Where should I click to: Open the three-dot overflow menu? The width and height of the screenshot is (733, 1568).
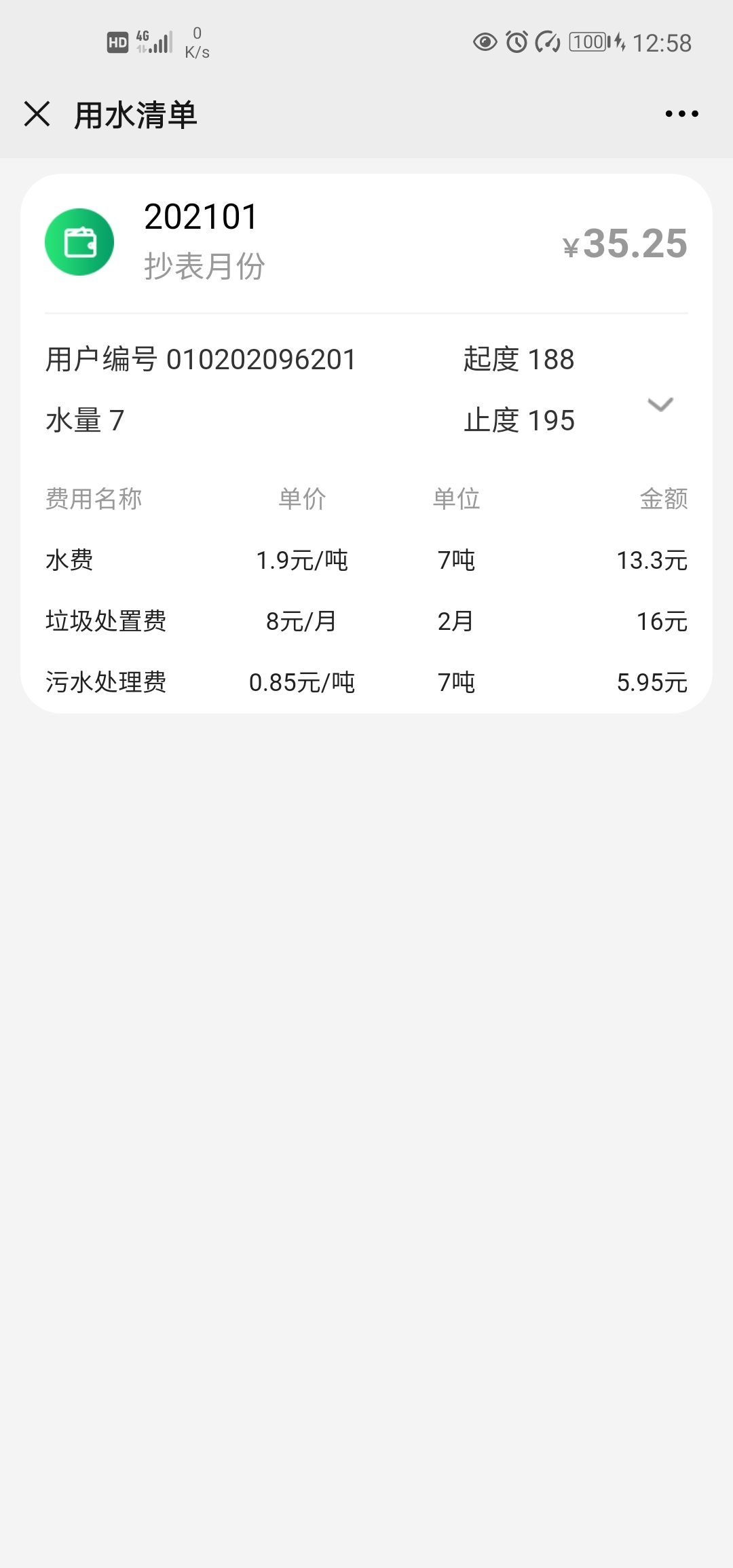coord(681,114)
